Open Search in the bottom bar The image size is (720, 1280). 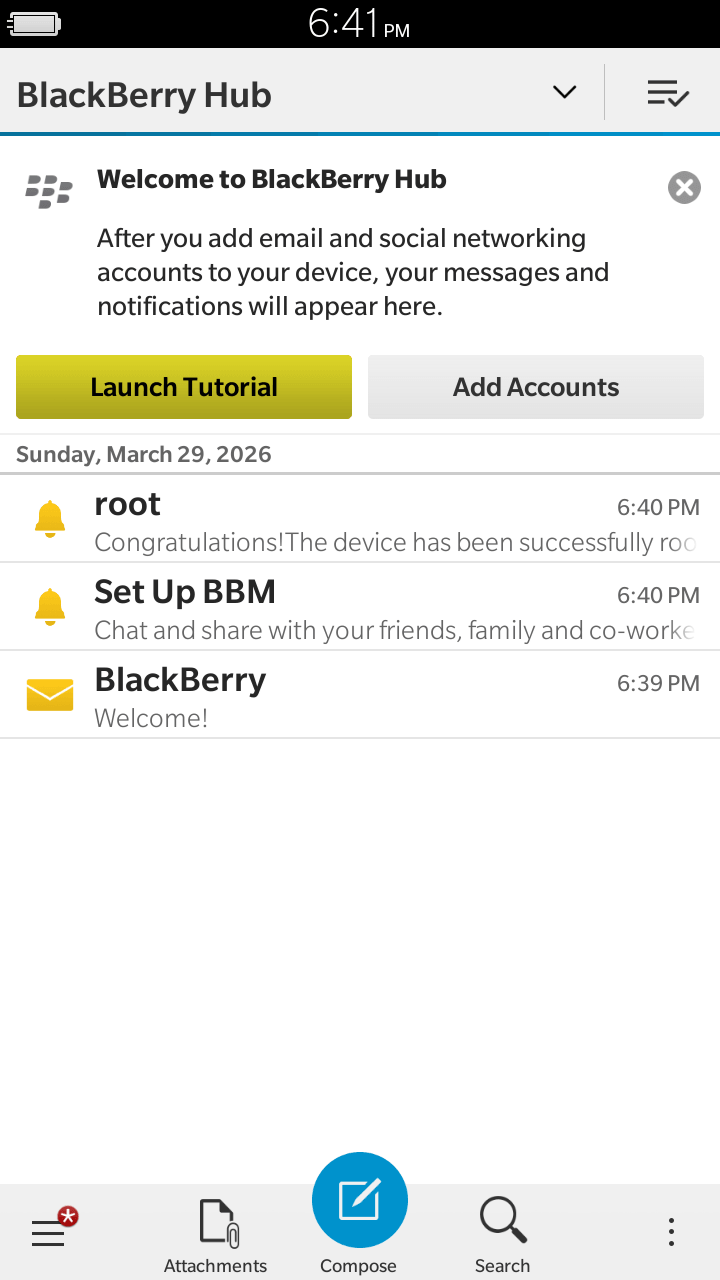[x=502, y=1236]
